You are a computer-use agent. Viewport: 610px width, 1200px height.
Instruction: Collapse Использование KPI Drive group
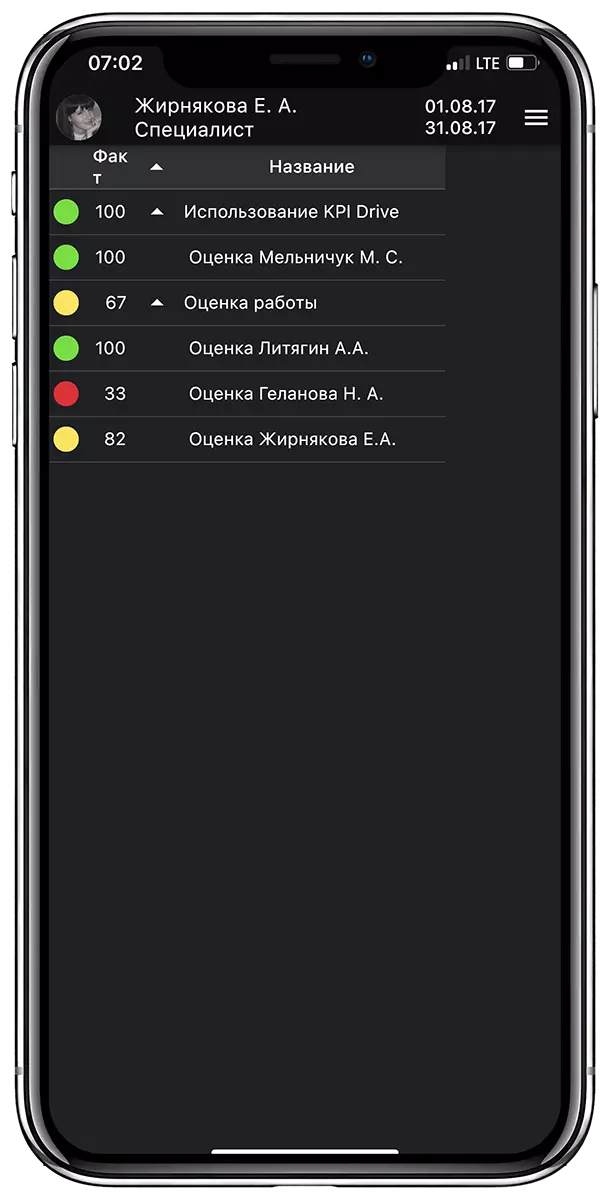156,212
